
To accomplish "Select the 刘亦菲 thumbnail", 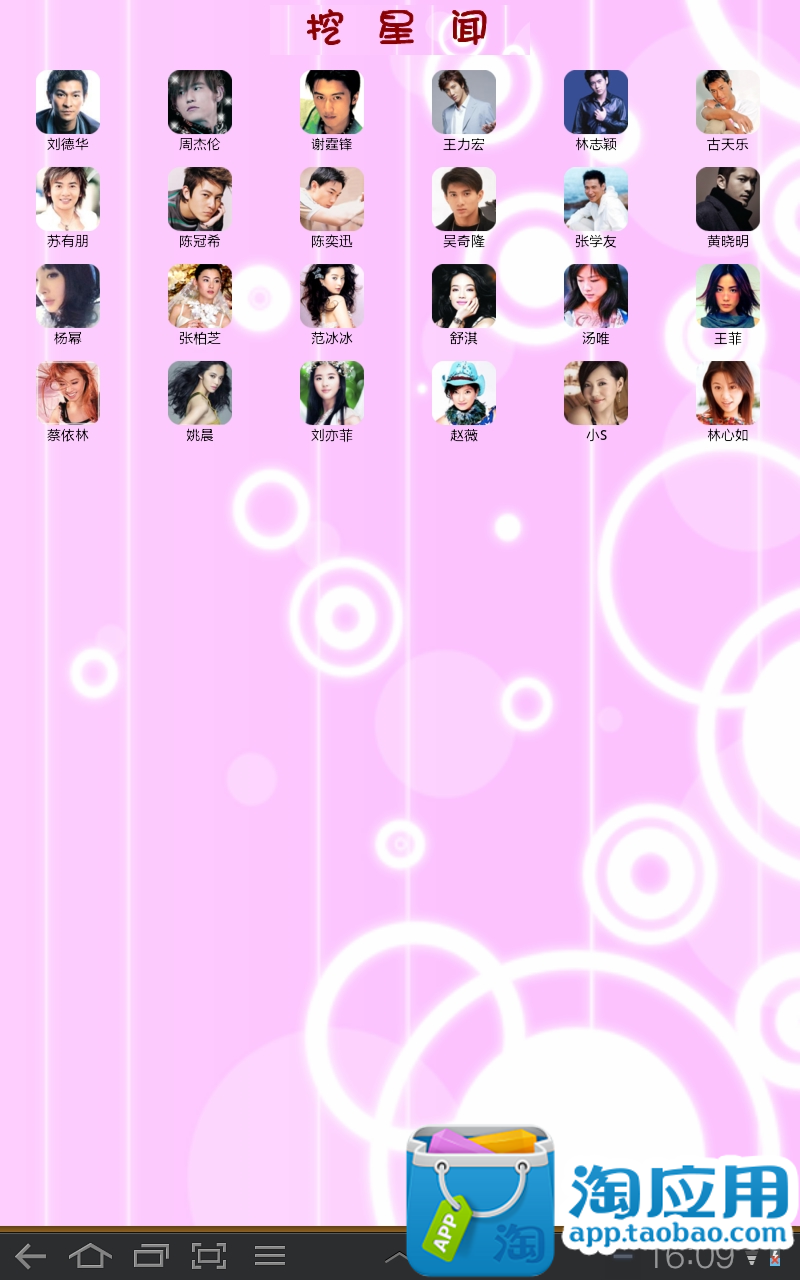I will 332,393.
